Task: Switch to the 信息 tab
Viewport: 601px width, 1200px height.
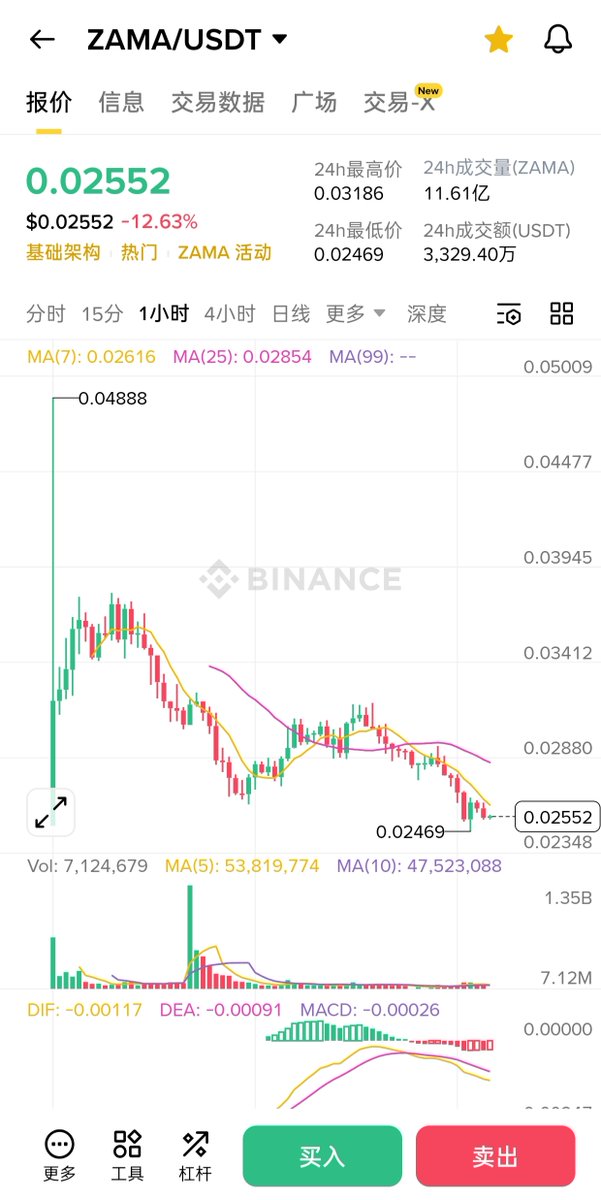Action: [121, 101]
